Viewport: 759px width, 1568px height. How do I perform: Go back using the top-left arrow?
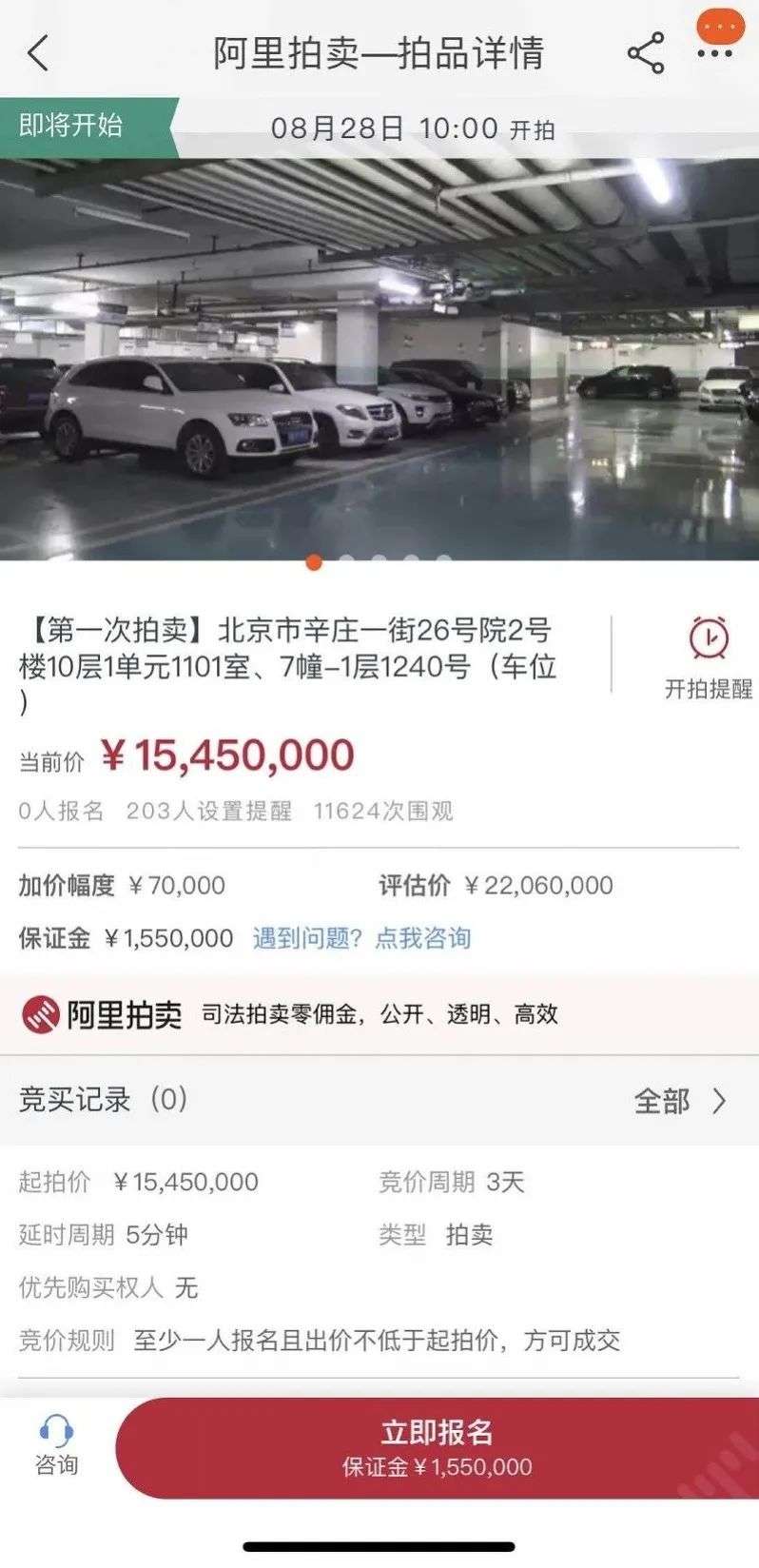[38, 53]
